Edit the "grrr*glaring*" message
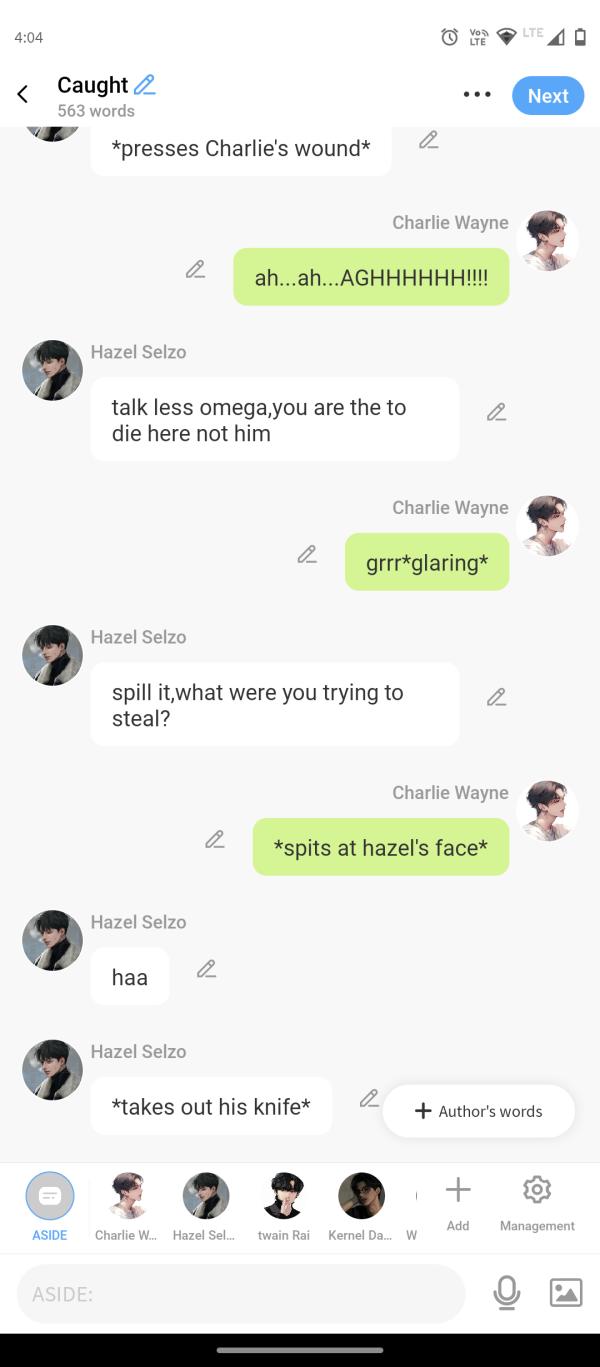The image size is (600, 1367). [307, 554]
